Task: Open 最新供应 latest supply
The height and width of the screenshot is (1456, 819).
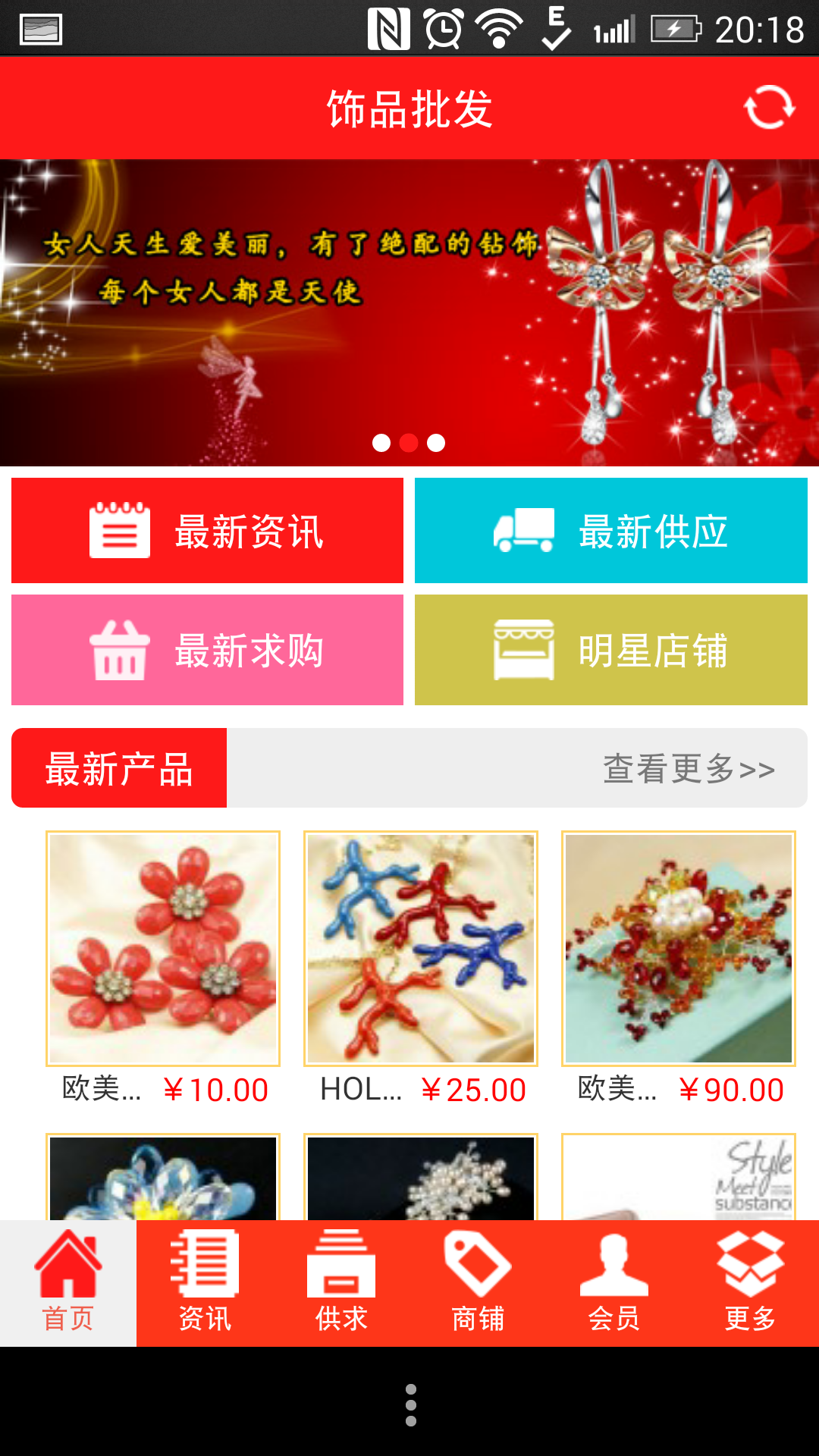Action: pos(610,531)
